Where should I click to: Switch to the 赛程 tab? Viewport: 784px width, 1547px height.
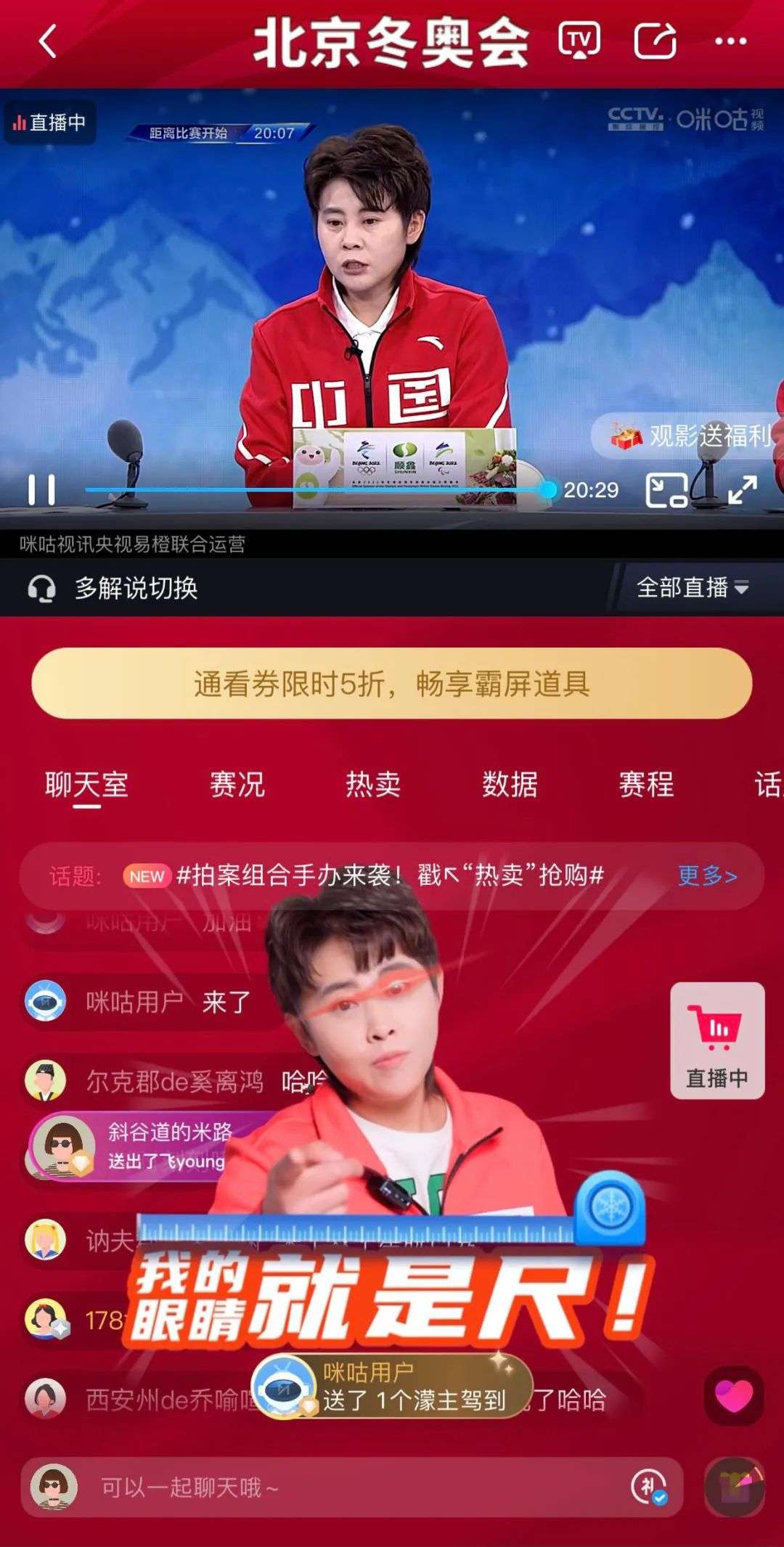coord(646,785)
